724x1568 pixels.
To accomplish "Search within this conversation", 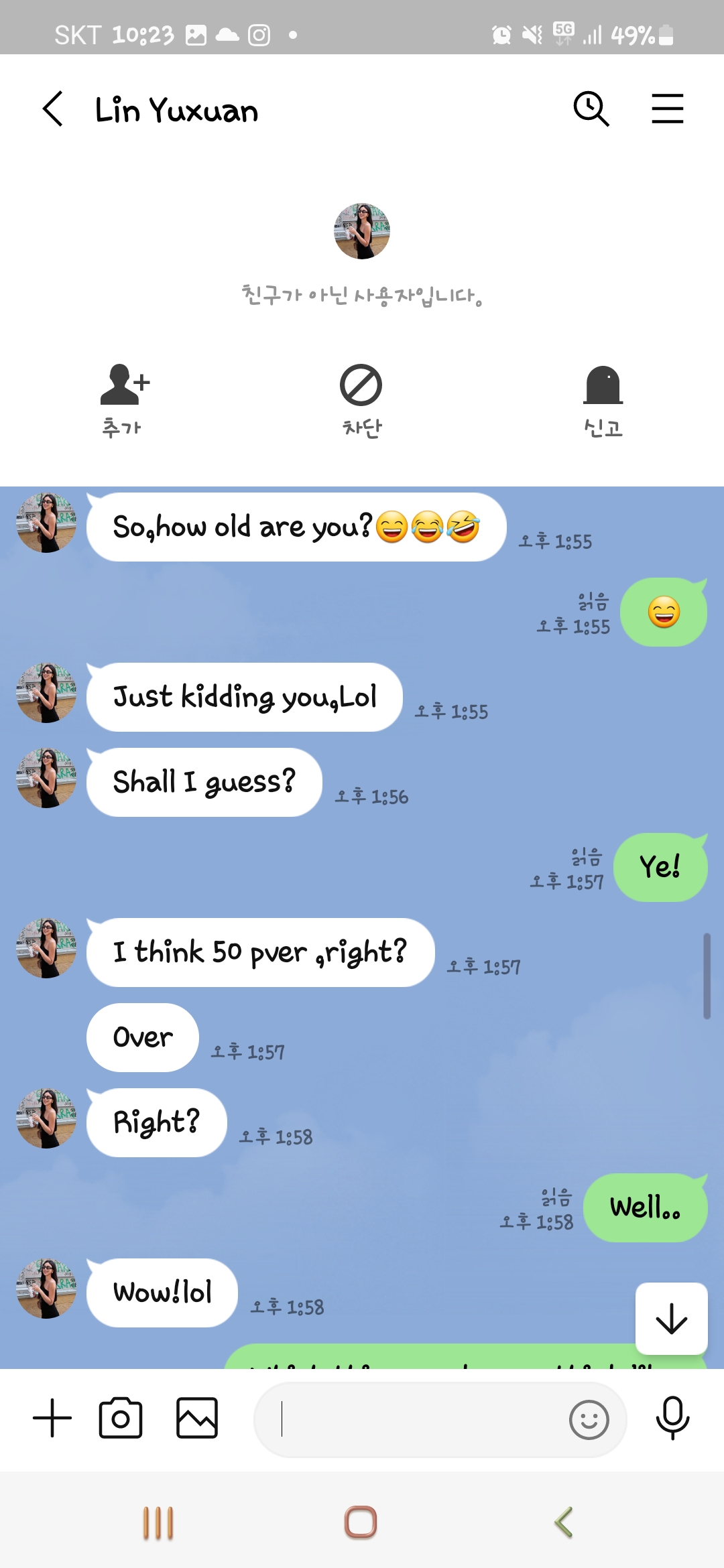I will click(591, 109).
